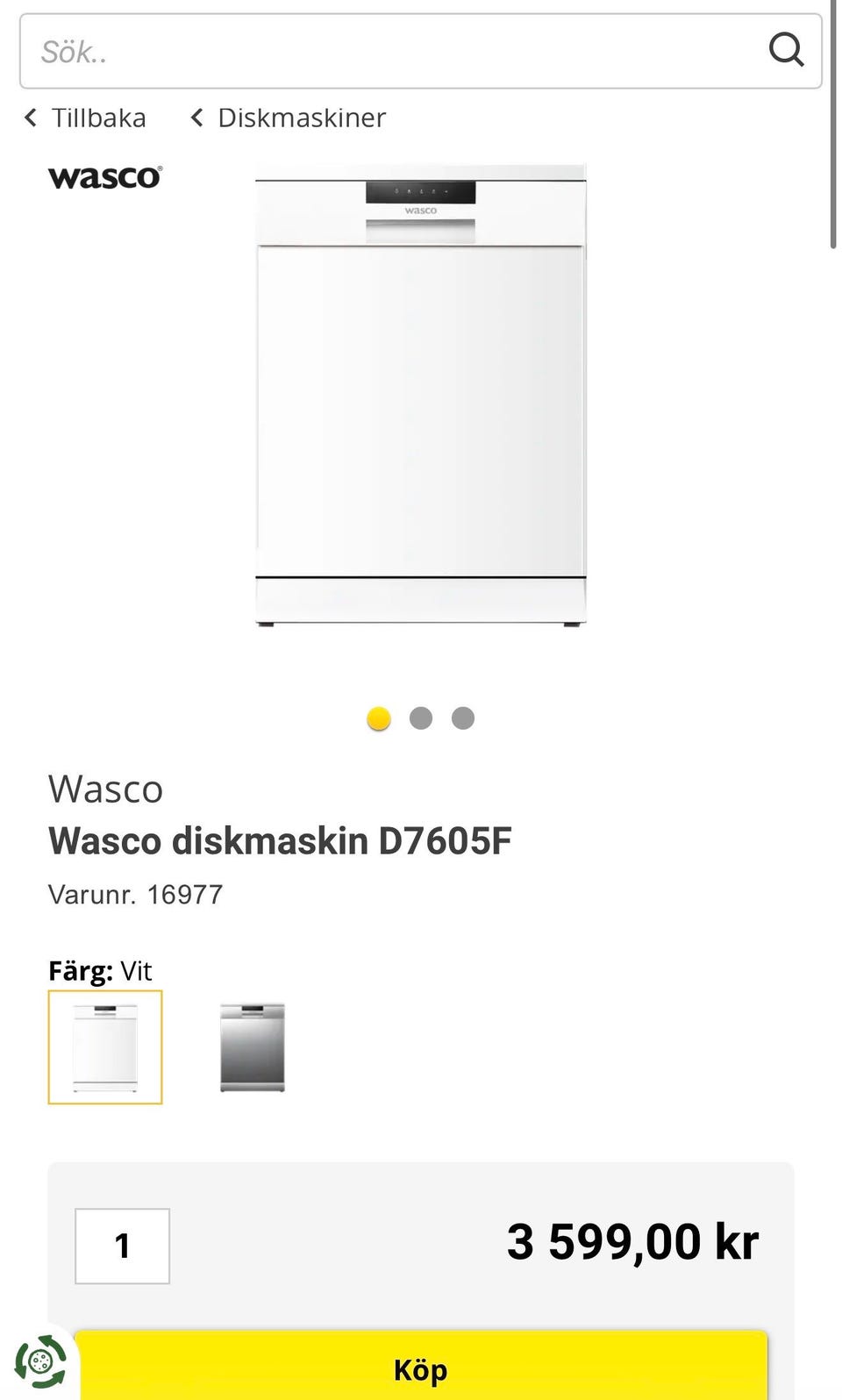Image resolution: width=842 pixels, height=1400 pixels.
Task: Open the green cookie settings icon
Action: click(x=39, y=1361)
